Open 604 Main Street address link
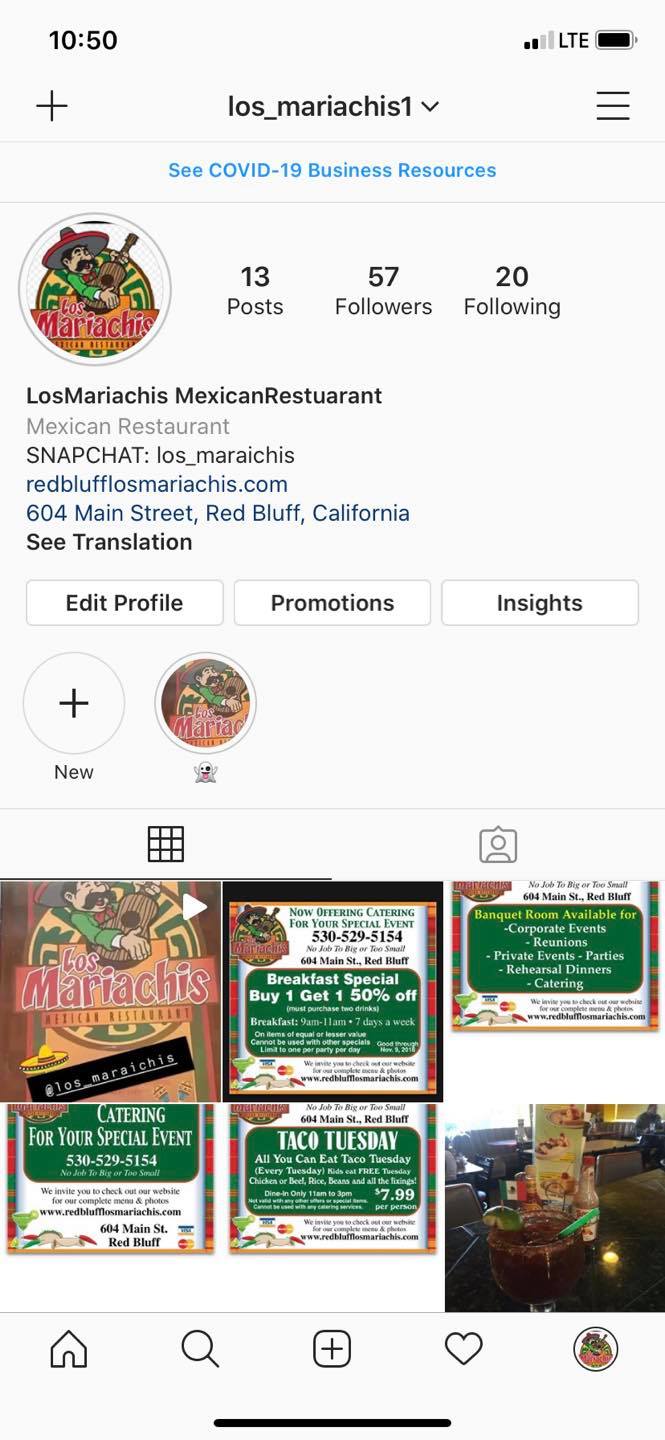The height and width of the screenshot is (1440, 665). tap(217, 513)
